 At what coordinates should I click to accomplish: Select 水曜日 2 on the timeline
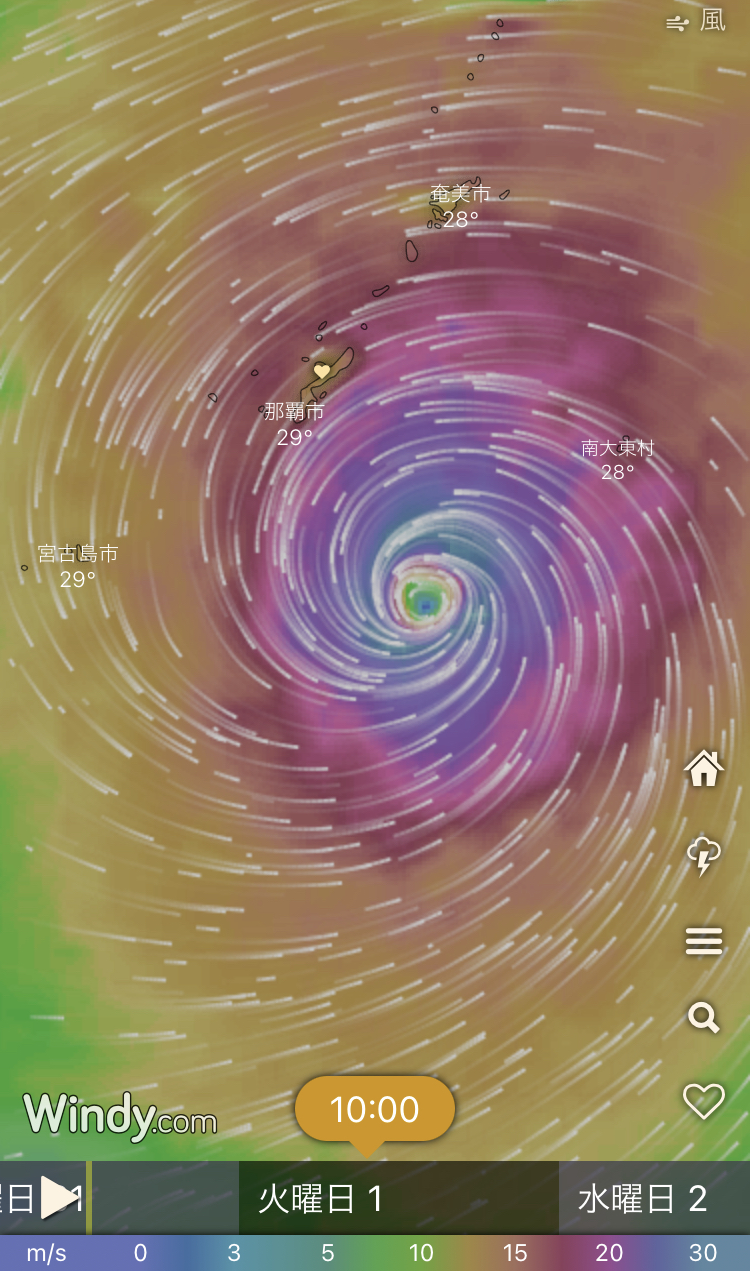(642, 1198)
